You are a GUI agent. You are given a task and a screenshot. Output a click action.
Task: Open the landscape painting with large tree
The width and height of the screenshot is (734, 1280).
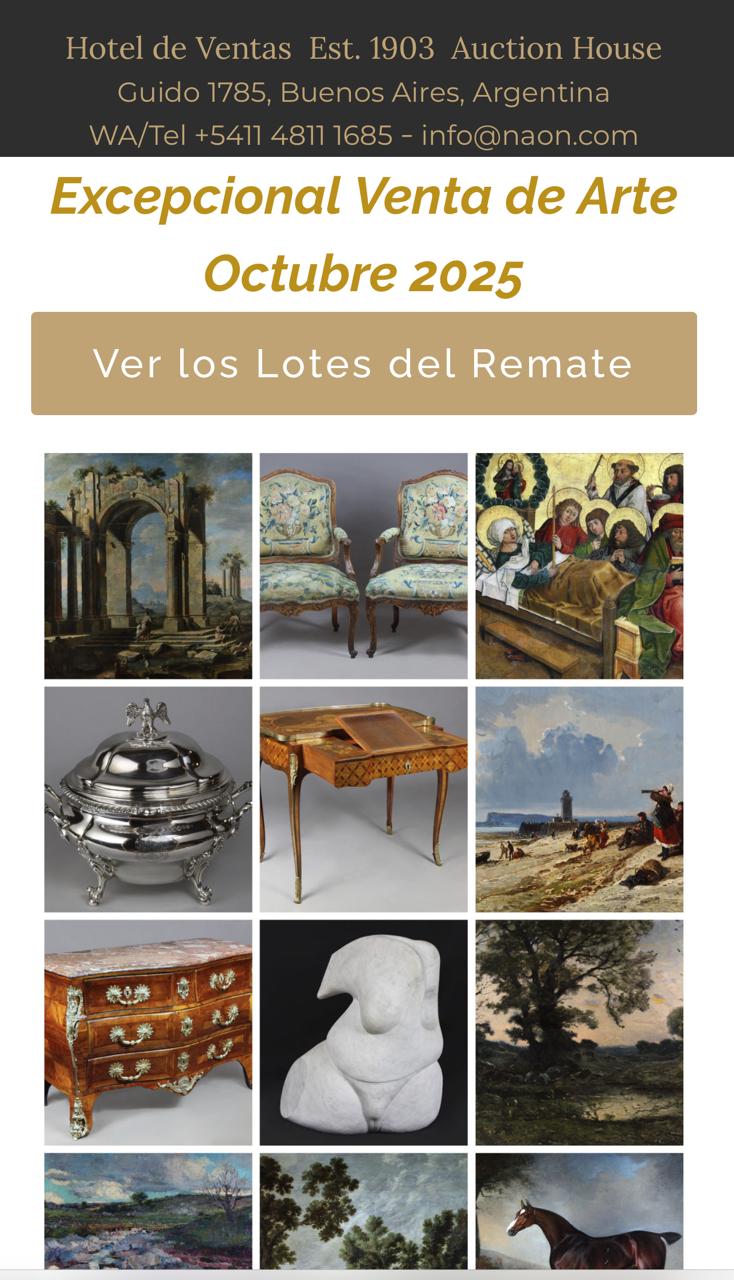click(x=579, y=1032)
